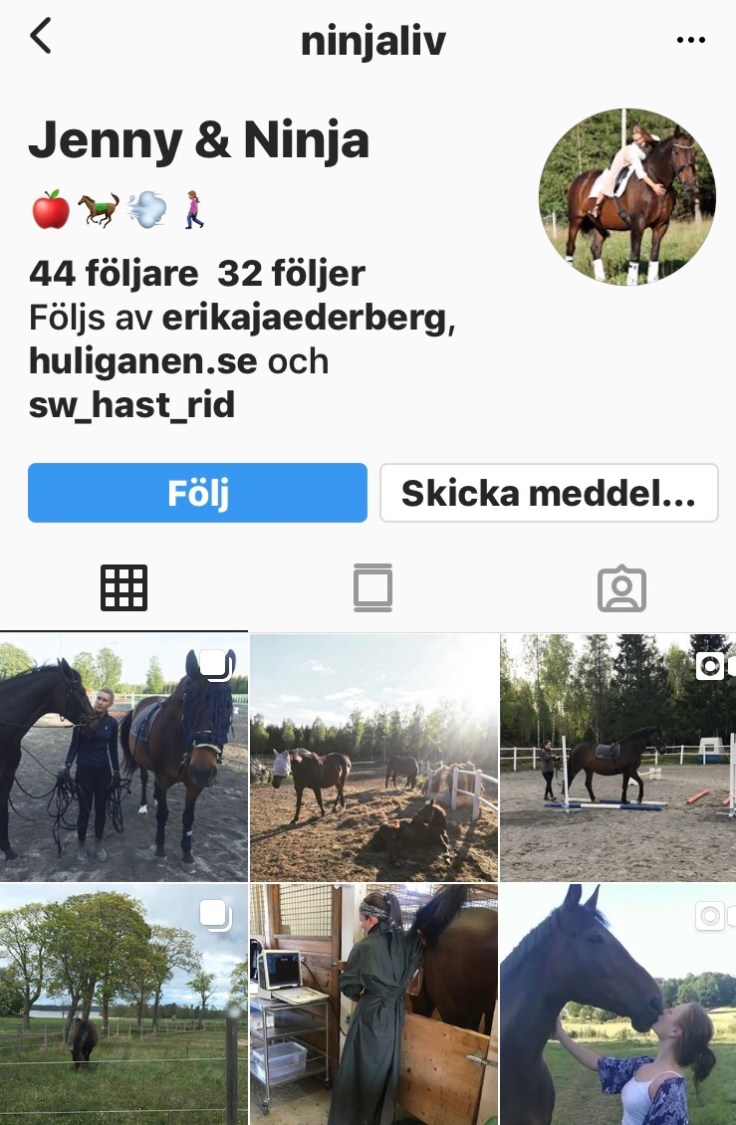This screenshot has width=736, height=1125.
Task: Open video post of horse by jump poles
Action: coord(617,757)
